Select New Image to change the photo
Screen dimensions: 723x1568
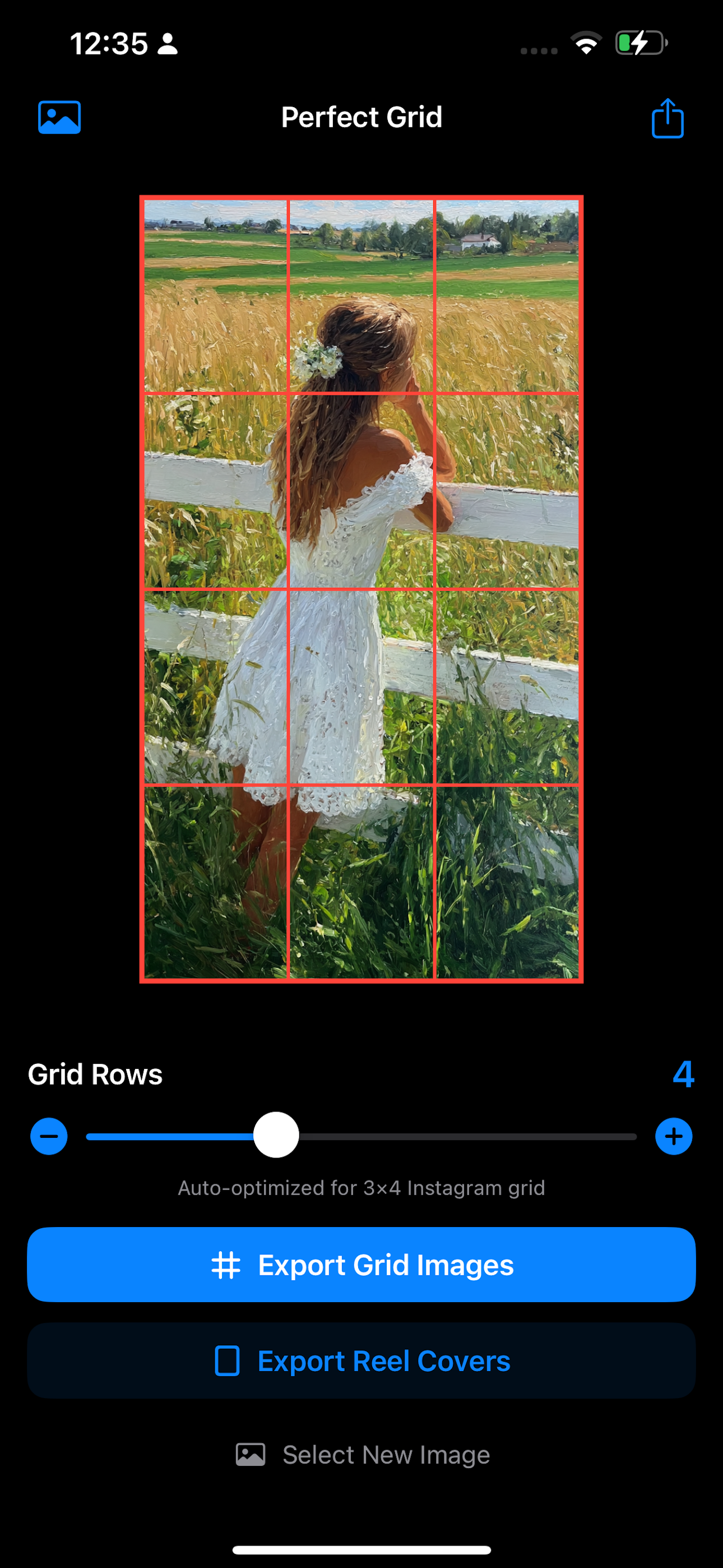[x=384, y=1455]
